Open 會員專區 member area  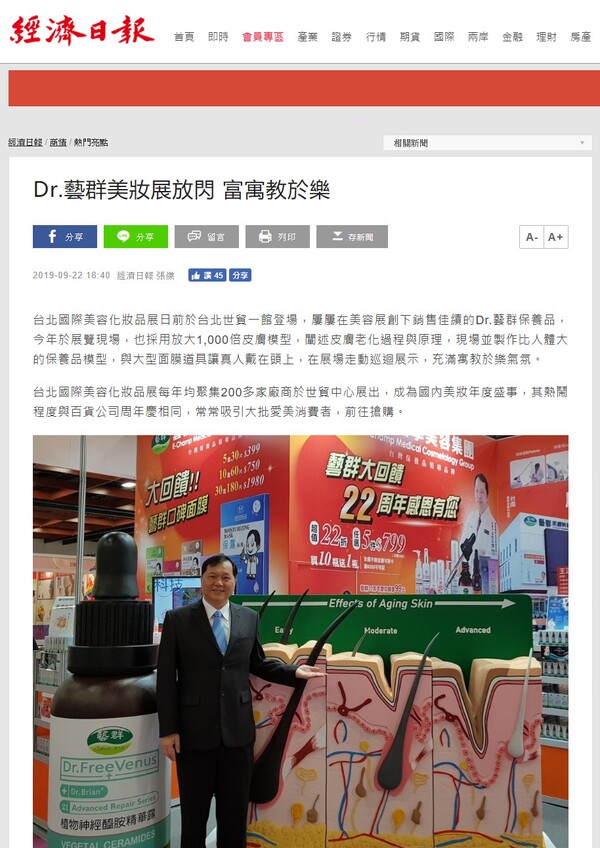pos(262,37)
